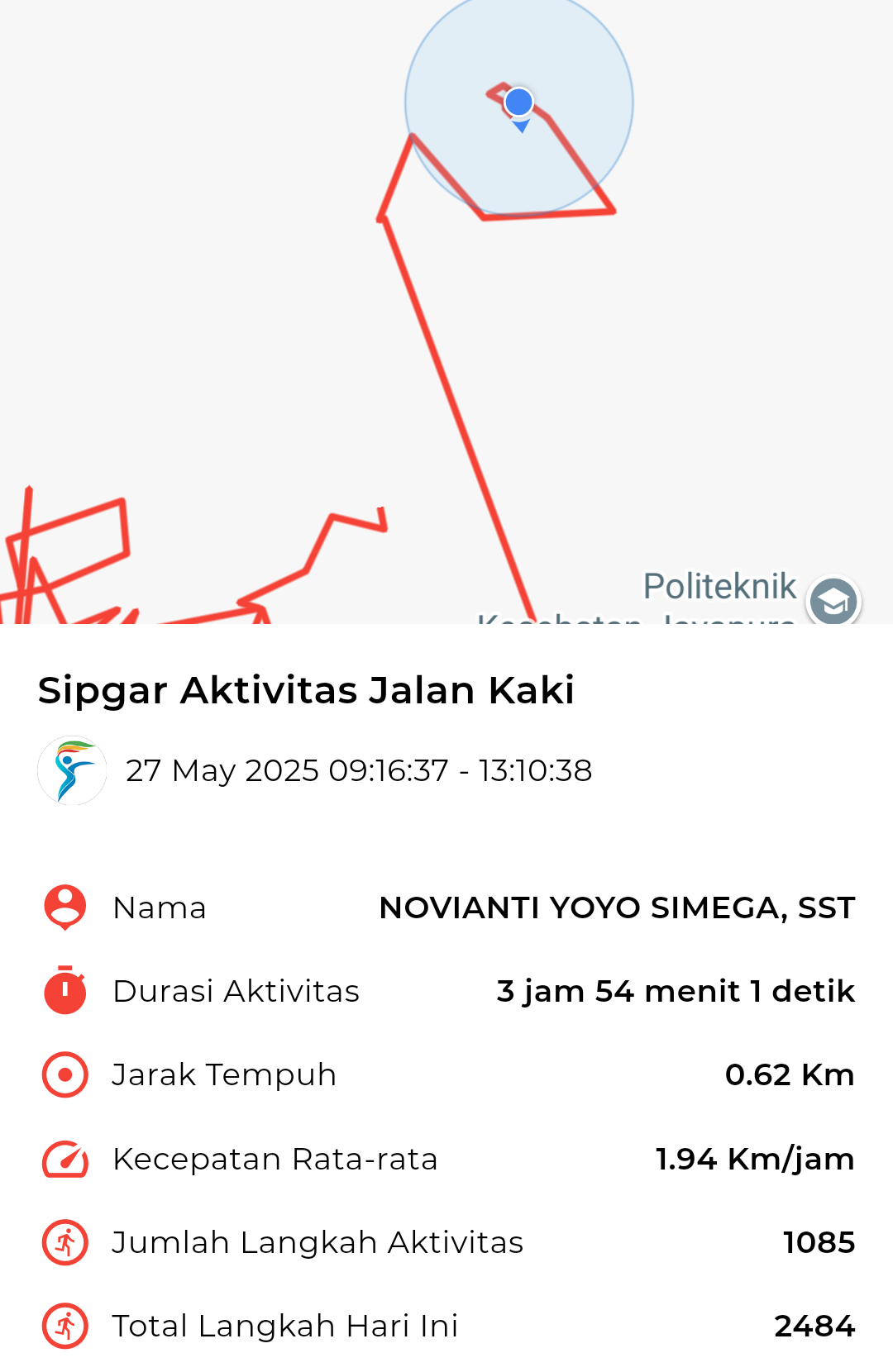Tap the blue location marker on the map
Screen dimensions: 893x1372
pos(518,102)
